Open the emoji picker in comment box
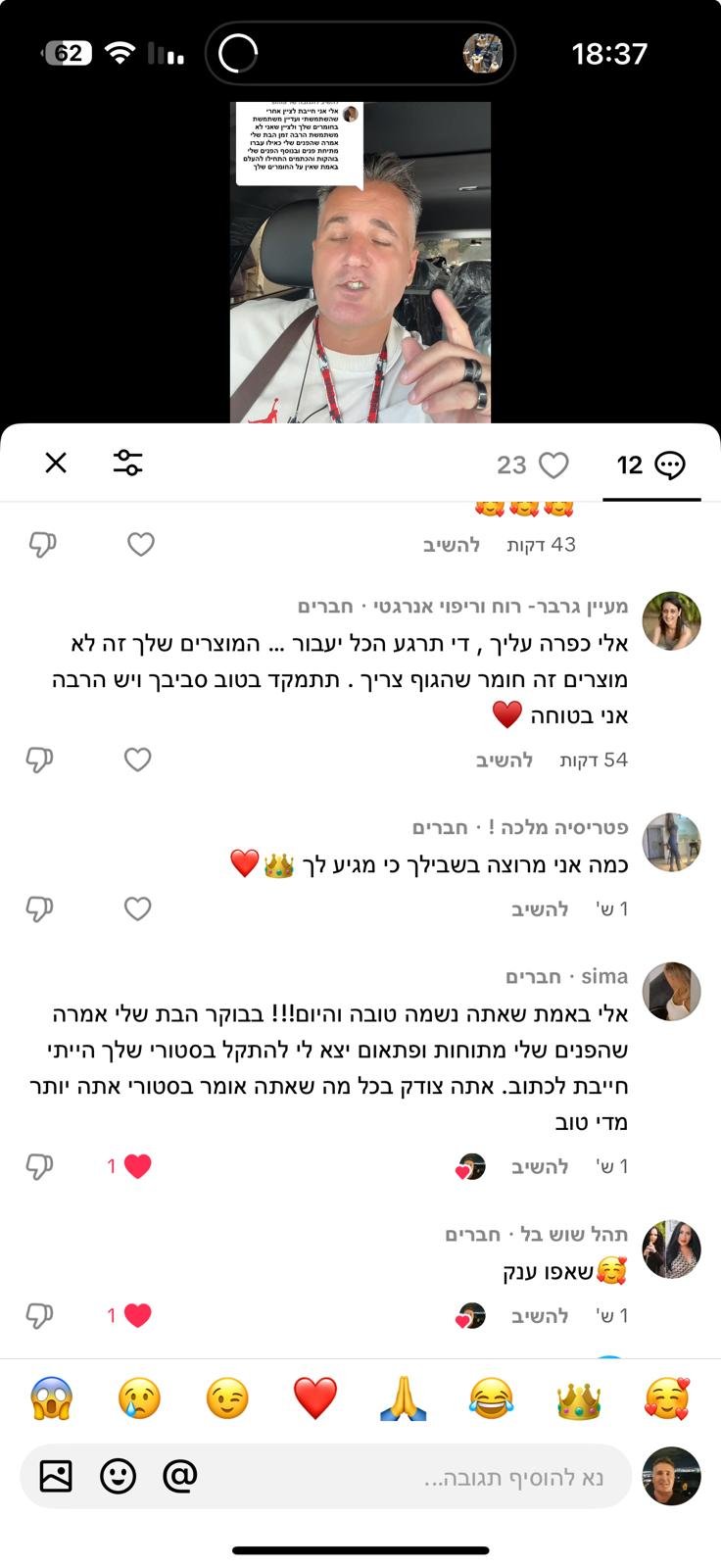This screenshot has width=721, height=1568. pos(119,1475)
